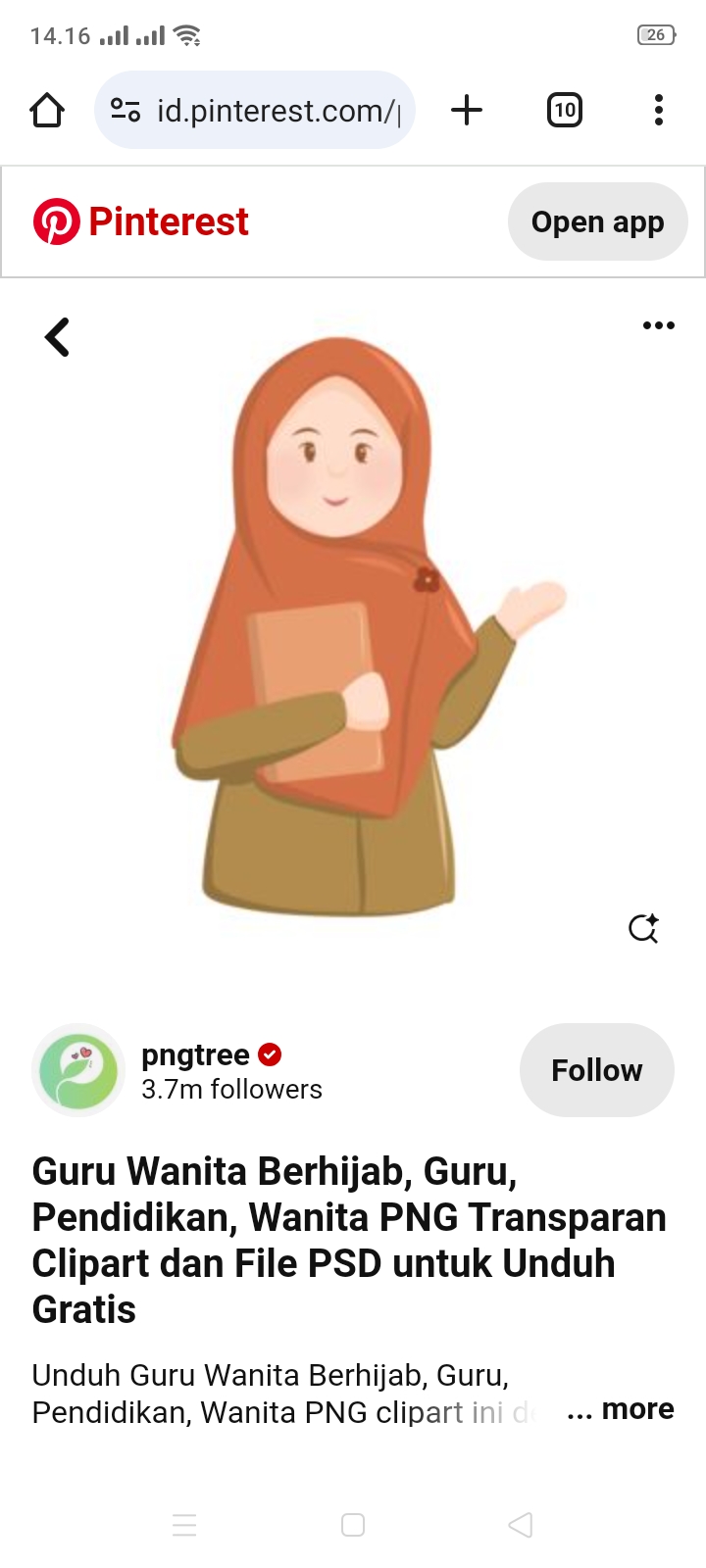Tap the Open app button
The width and height of the screenshot is (706, 1568).
[597, 221]
